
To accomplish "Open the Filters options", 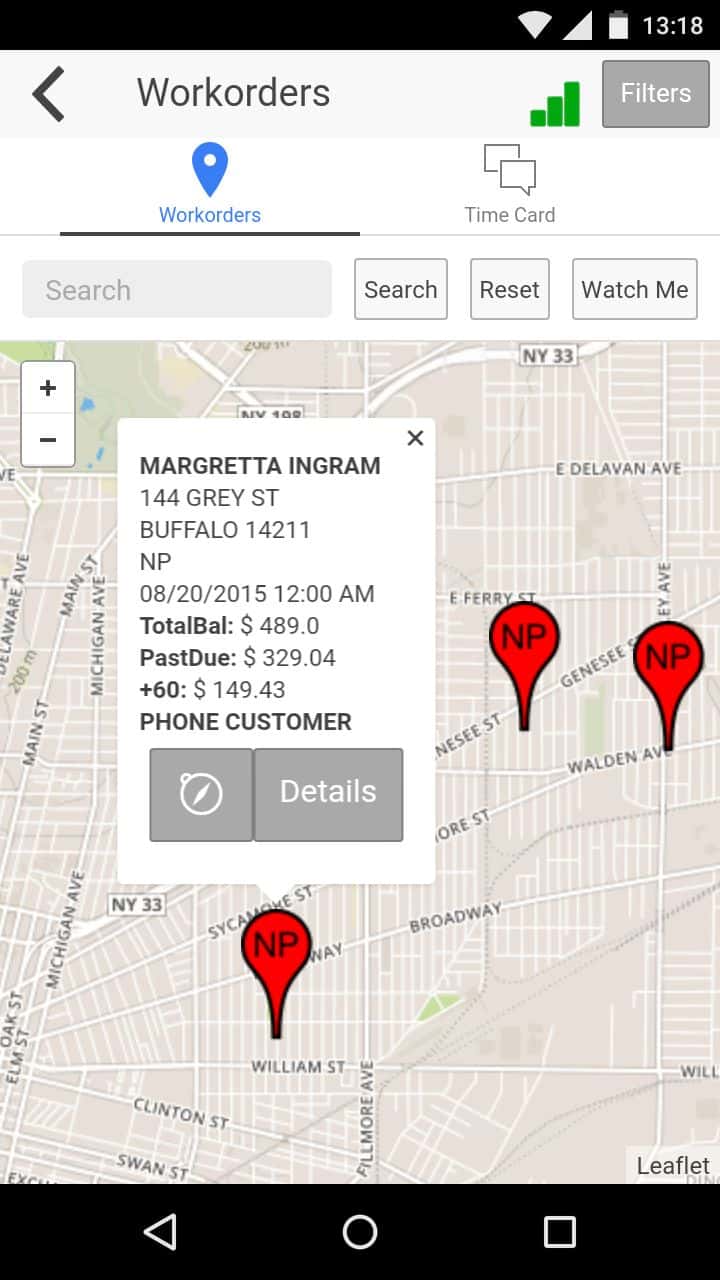I will (x=655, y=94).
